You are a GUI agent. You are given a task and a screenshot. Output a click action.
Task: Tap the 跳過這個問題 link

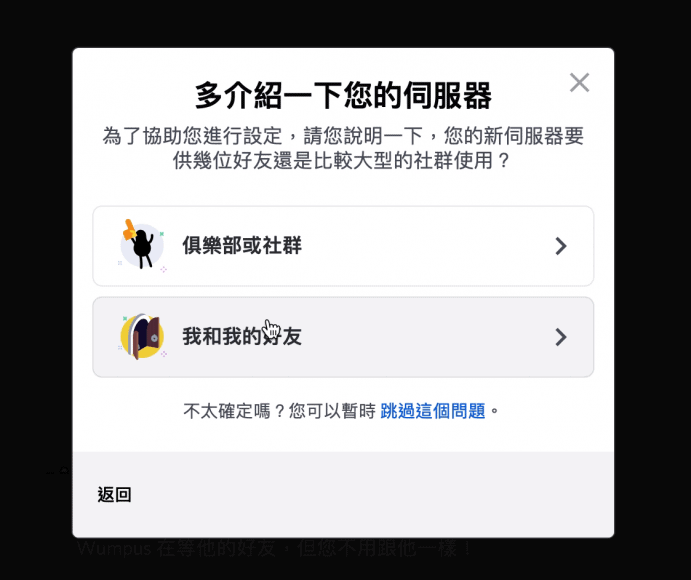(x=432, y=411)
